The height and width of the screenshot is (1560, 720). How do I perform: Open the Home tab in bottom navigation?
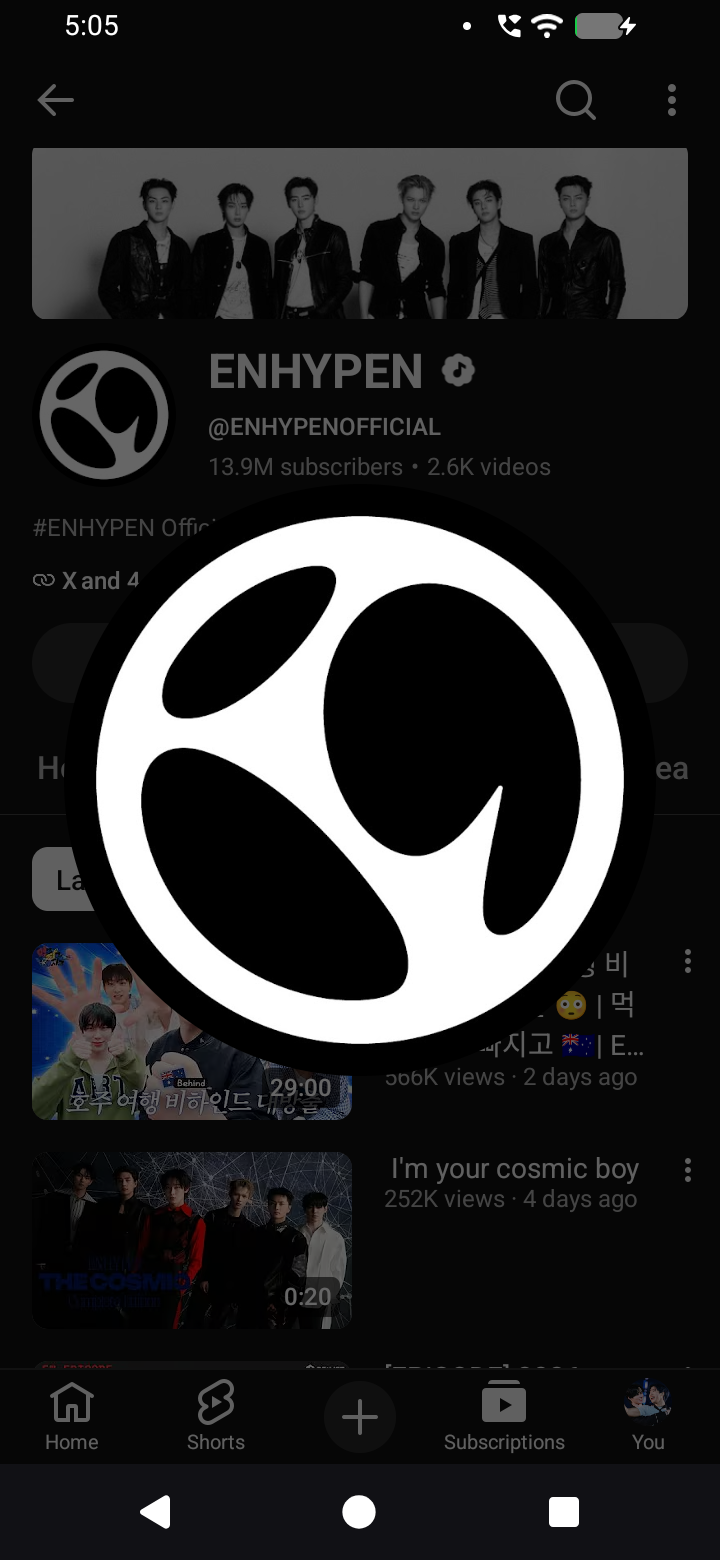[72, 1417]
